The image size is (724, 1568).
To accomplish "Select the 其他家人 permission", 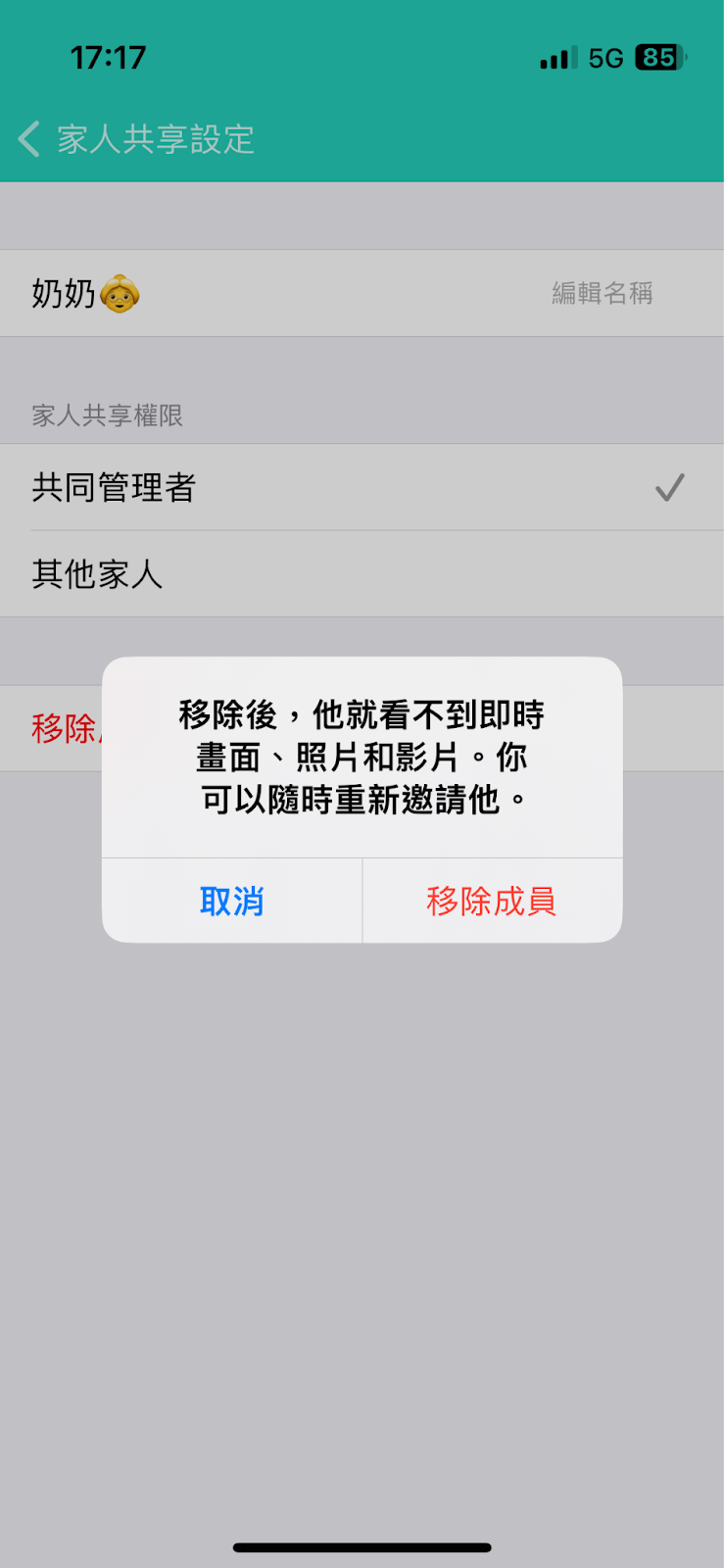I will point(362,574).
